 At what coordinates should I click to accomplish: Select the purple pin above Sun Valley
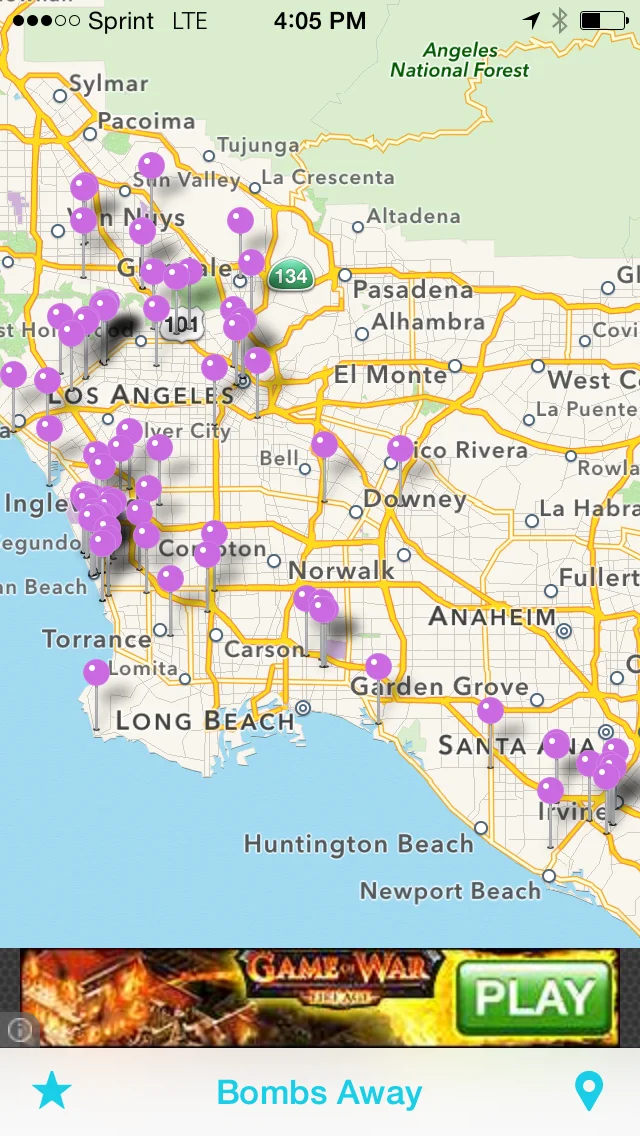[151, 165]
